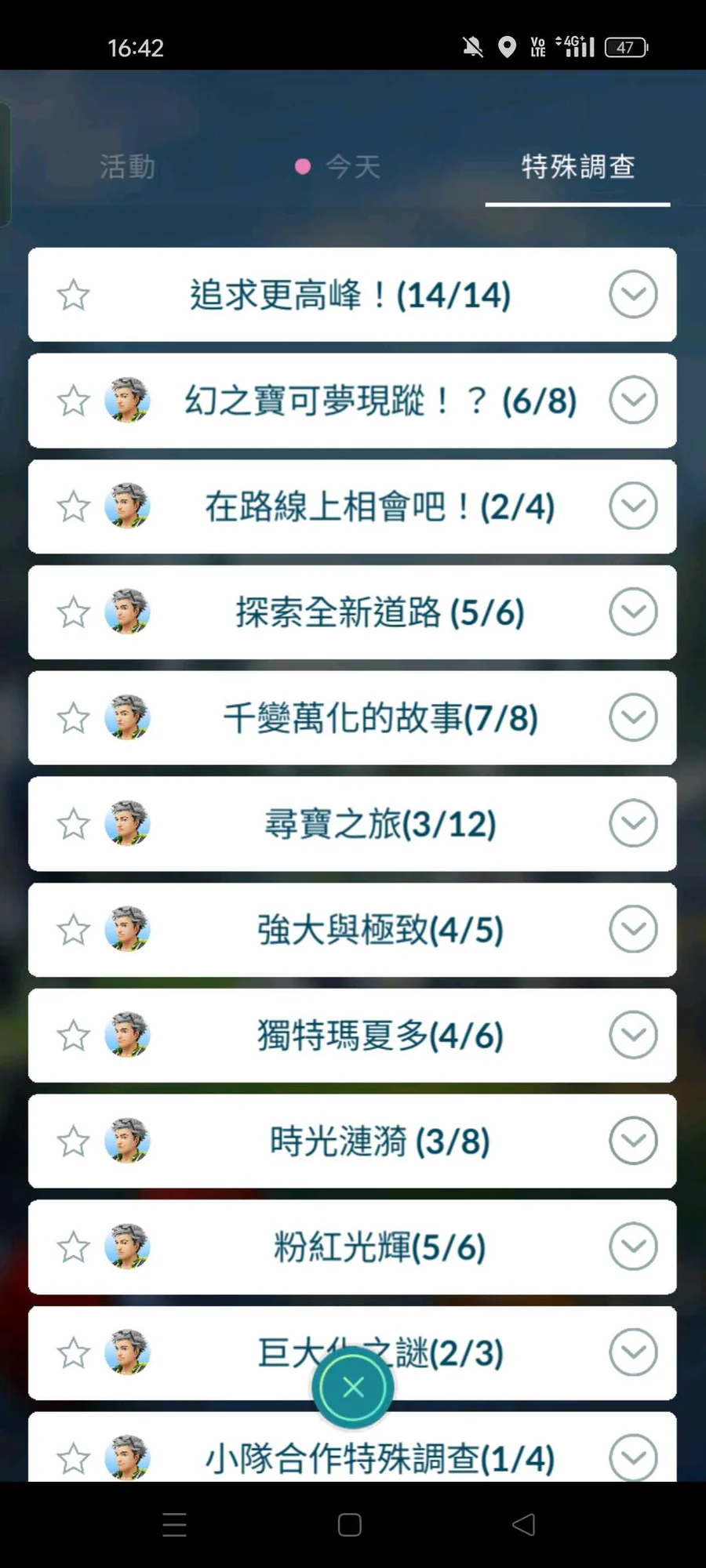706x1568 pixels.
Task: Open 小隊合作特殊調查(1/4) research row
Action: click(380, 1458)
